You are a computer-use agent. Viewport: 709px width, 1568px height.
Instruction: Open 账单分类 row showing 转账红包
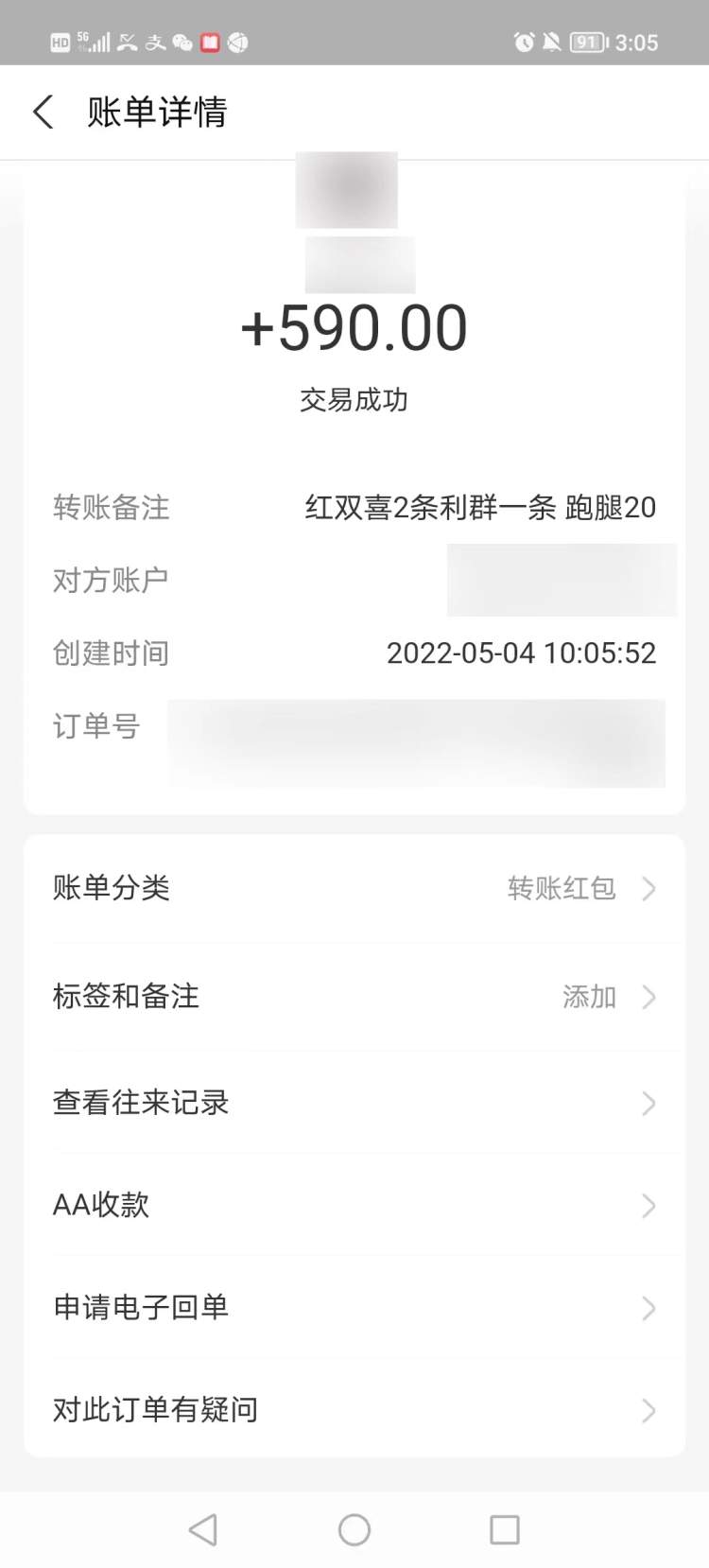(x=354, y=888)
